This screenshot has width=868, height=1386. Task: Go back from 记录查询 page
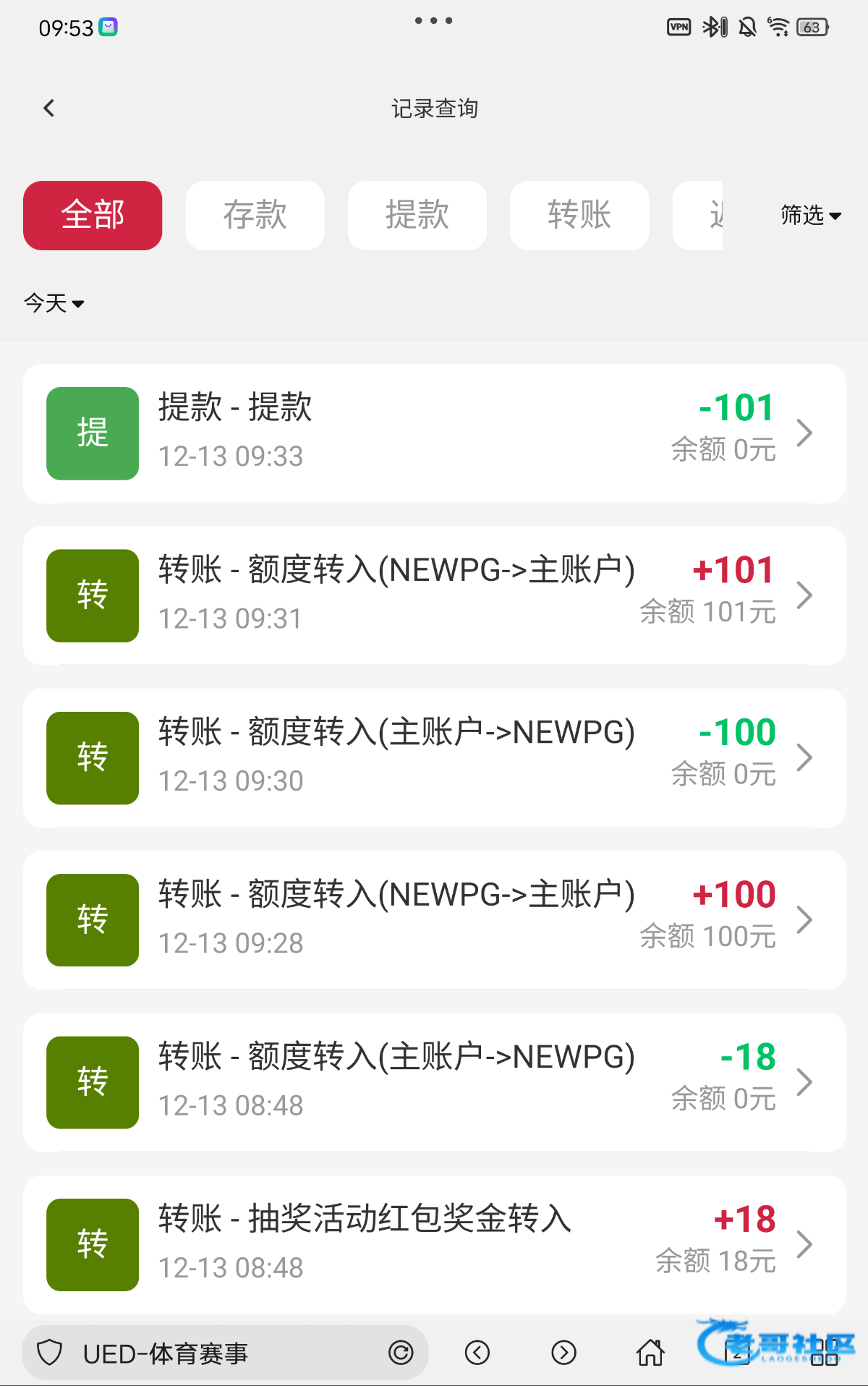pos(49,109)
